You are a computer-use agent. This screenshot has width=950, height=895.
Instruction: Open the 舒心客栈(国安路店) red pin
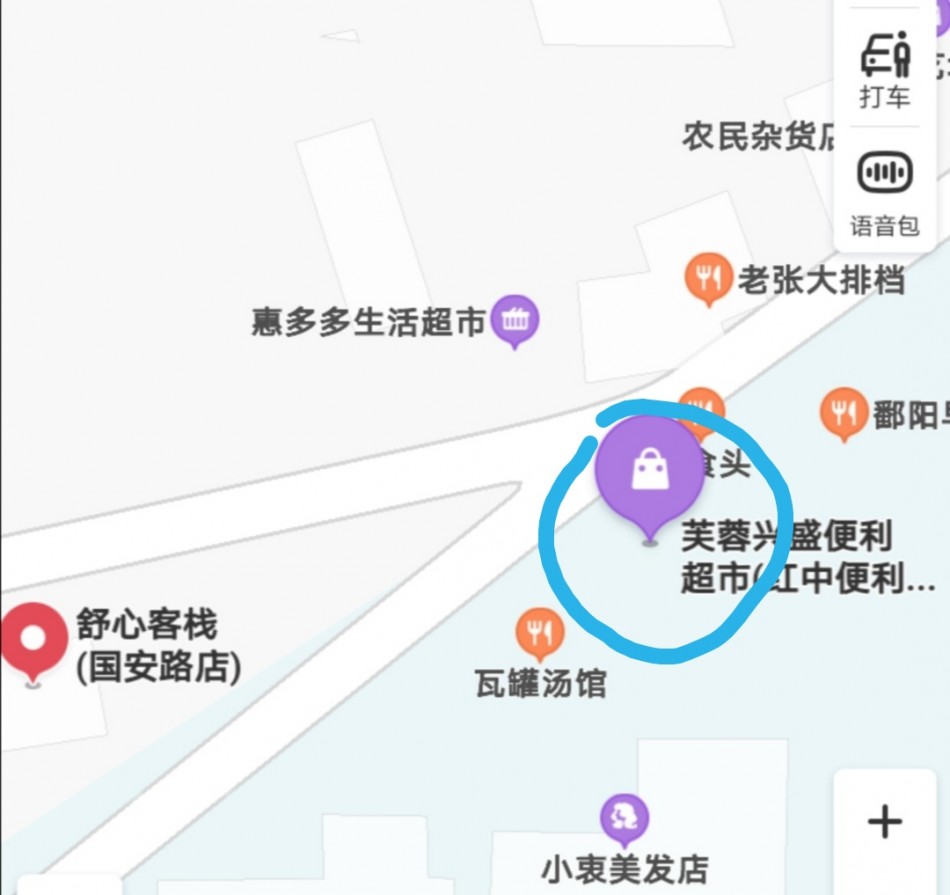pyautogui.click(x=33, y=640)
